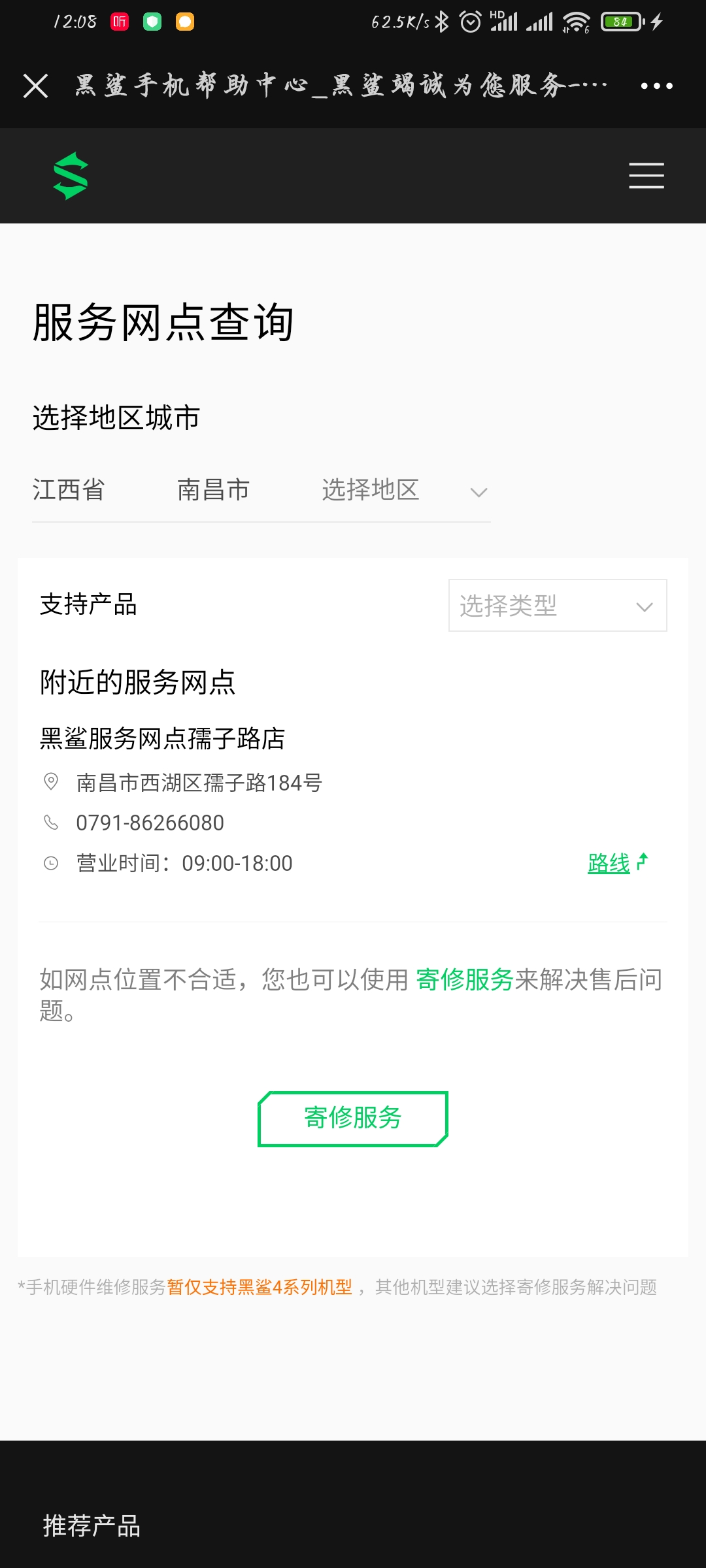
Task: Follow the green 寄修服务 text link
Action: click(465, 979)
